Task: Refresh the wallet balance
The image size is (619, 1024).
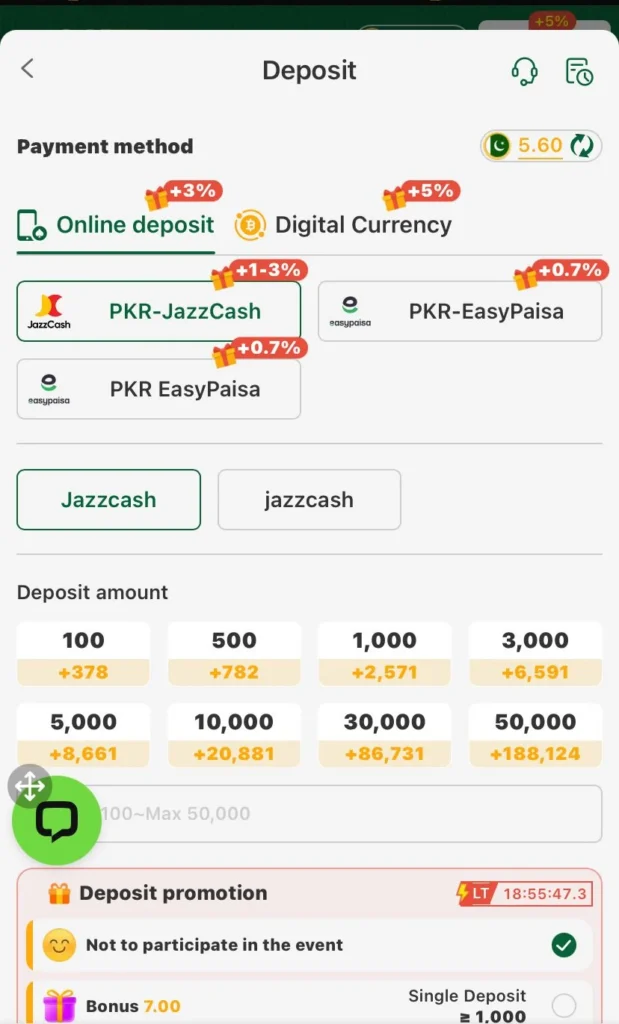Action: click(582, 146)
